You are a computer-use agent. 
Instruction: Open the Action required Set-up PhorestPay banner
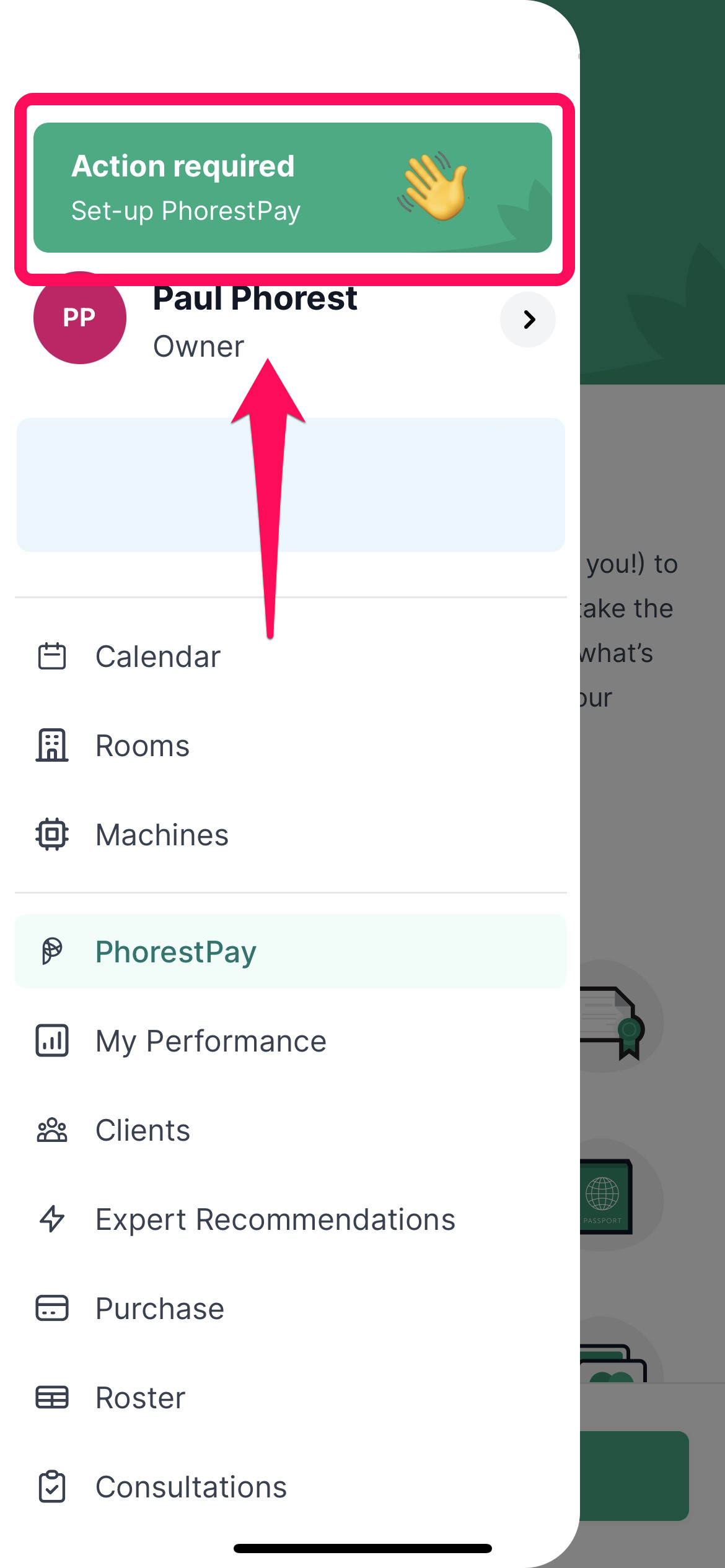[x=292, y=188]
